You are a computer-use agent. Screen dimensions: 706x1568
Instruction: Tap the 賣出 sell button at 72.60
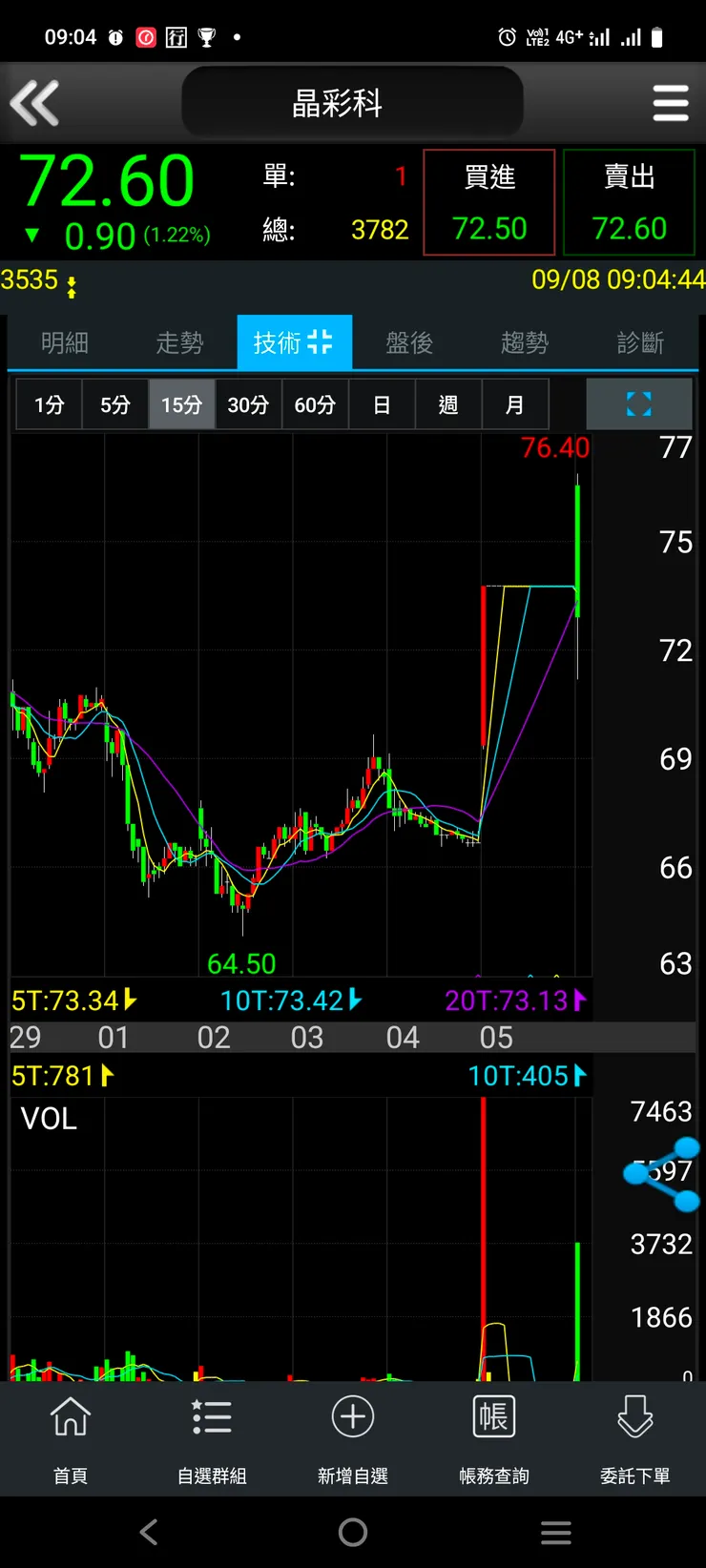[x=629, y=202]
